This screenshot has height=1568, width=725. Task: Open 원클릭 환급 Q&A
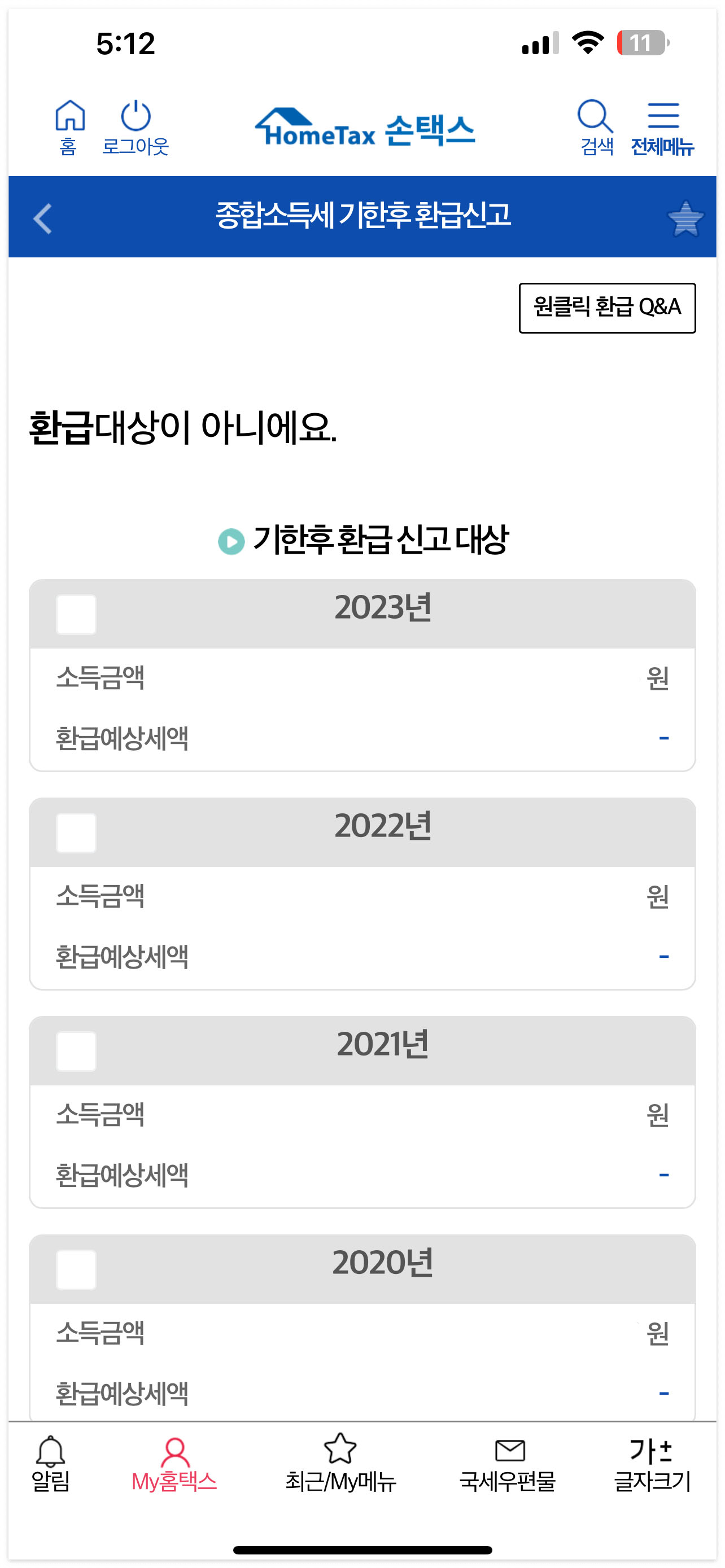click(607, 308)
